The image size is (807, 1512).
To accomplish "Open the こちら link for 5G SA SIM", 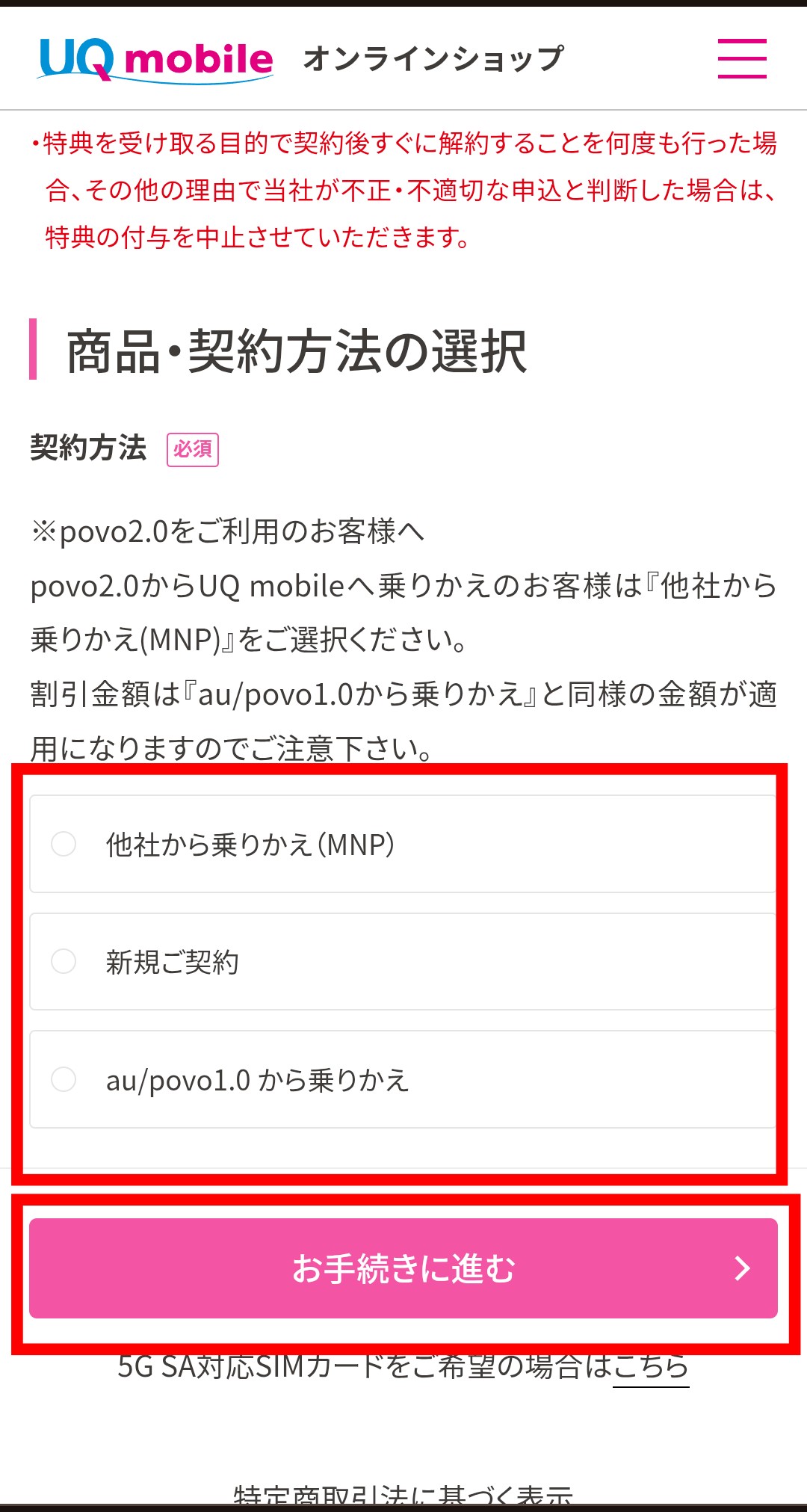I will (650, 1367).
